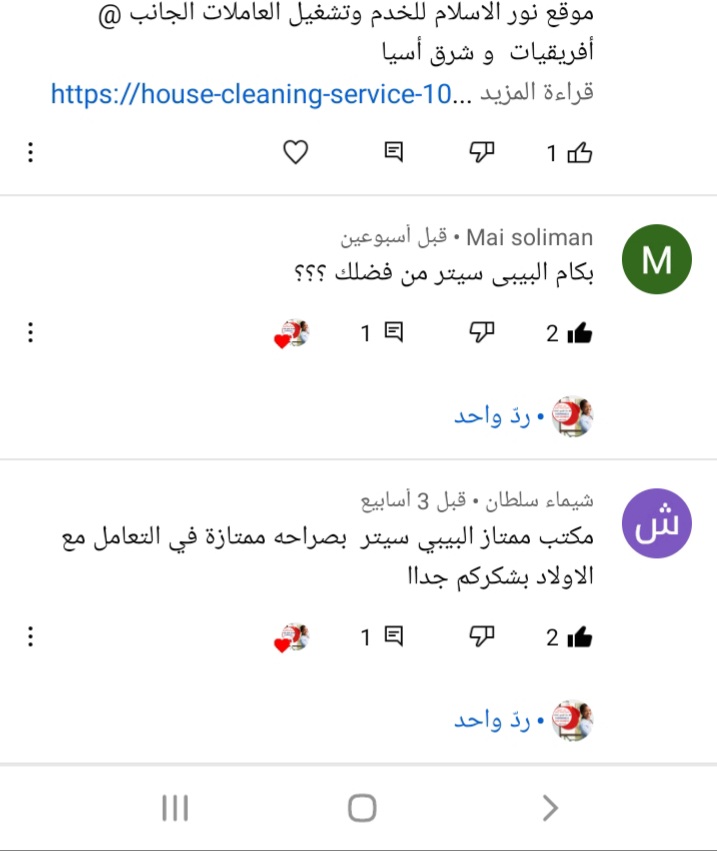Like the top comment from موقع نور الاسلام
The height and width of the screenshot is (851, 717).
coord(580,153)
